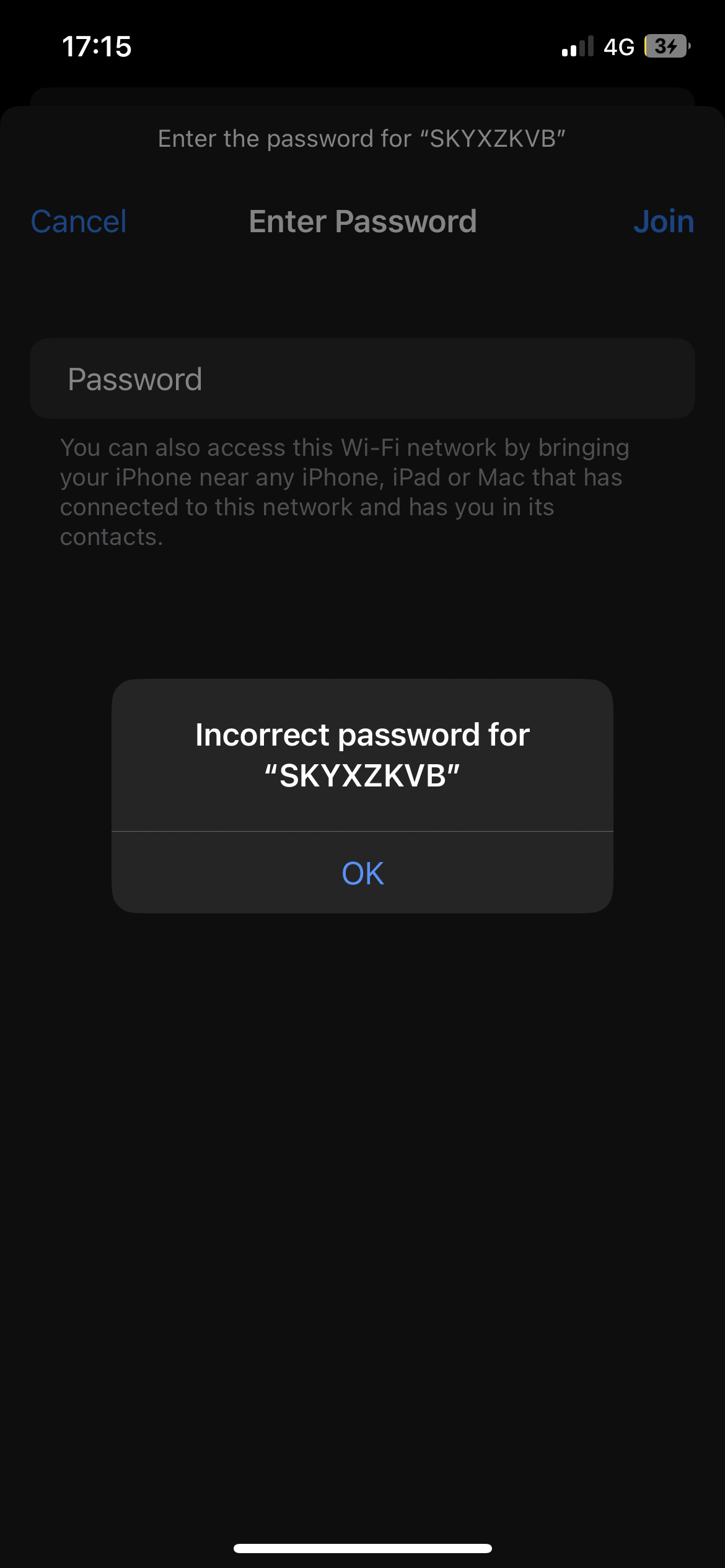Screen dimensions: 725x1568
Task: Tap the incorrect password alert title
Action: [362, 752]
